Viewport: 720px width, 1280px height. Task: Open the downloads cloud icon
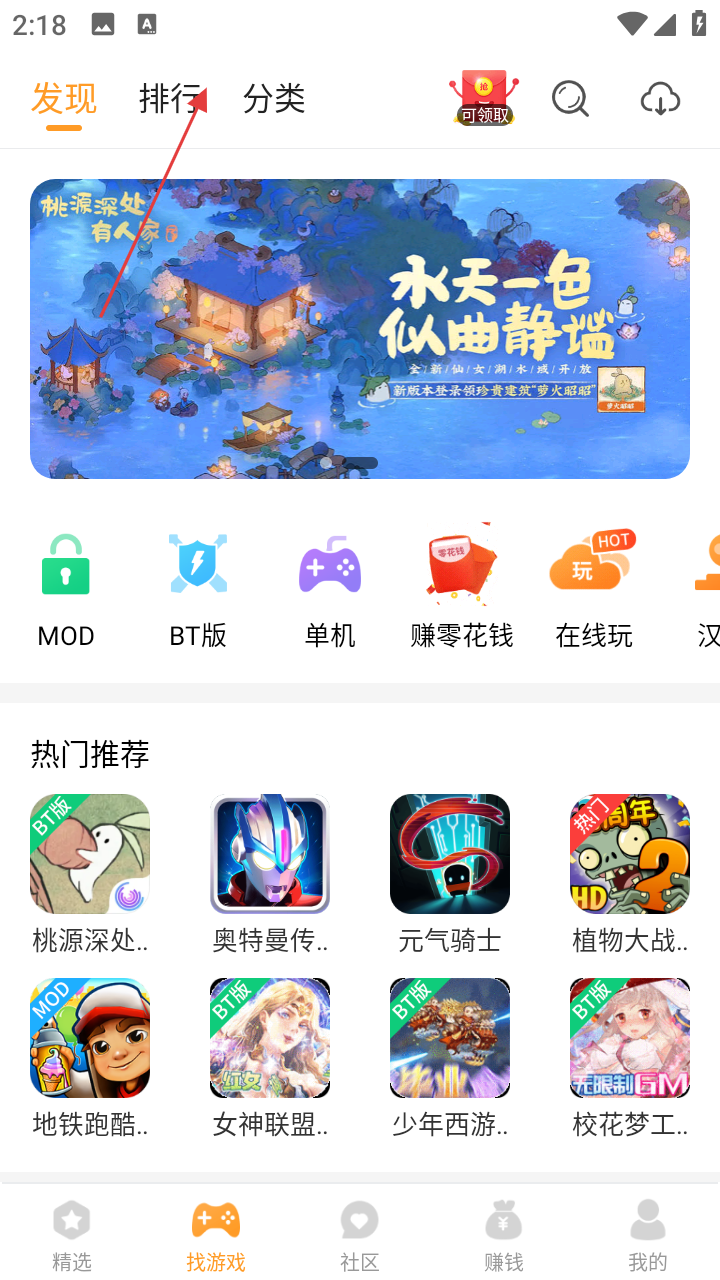[660, 99]
